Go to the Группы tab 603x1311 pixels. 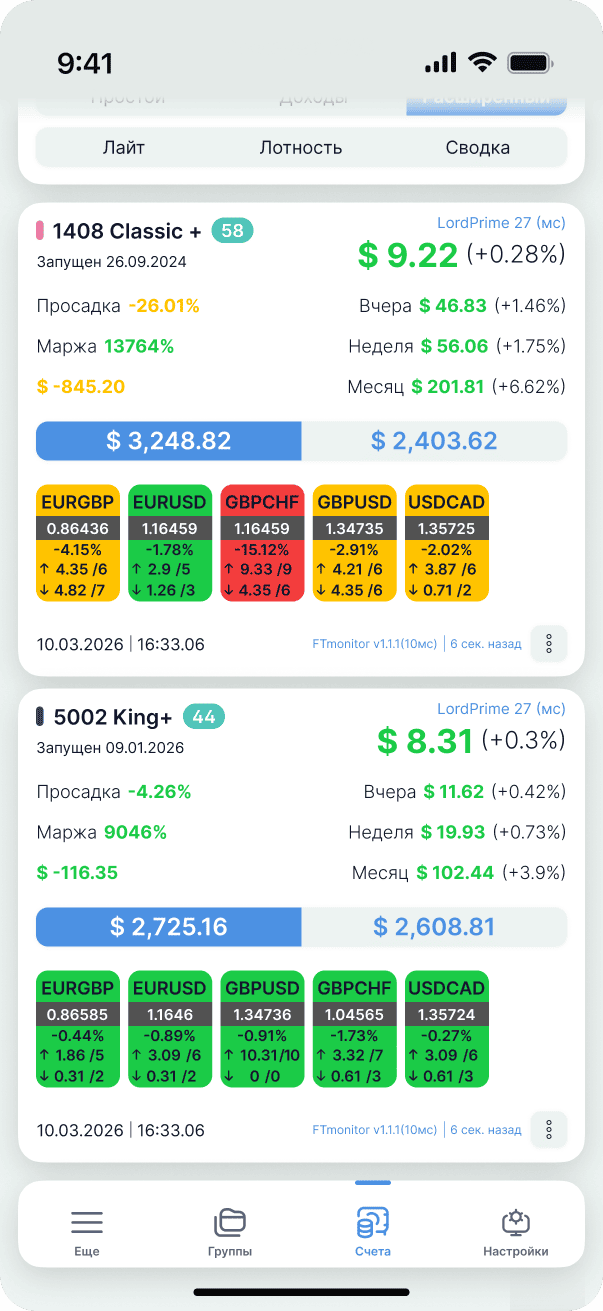(230, 1231)
